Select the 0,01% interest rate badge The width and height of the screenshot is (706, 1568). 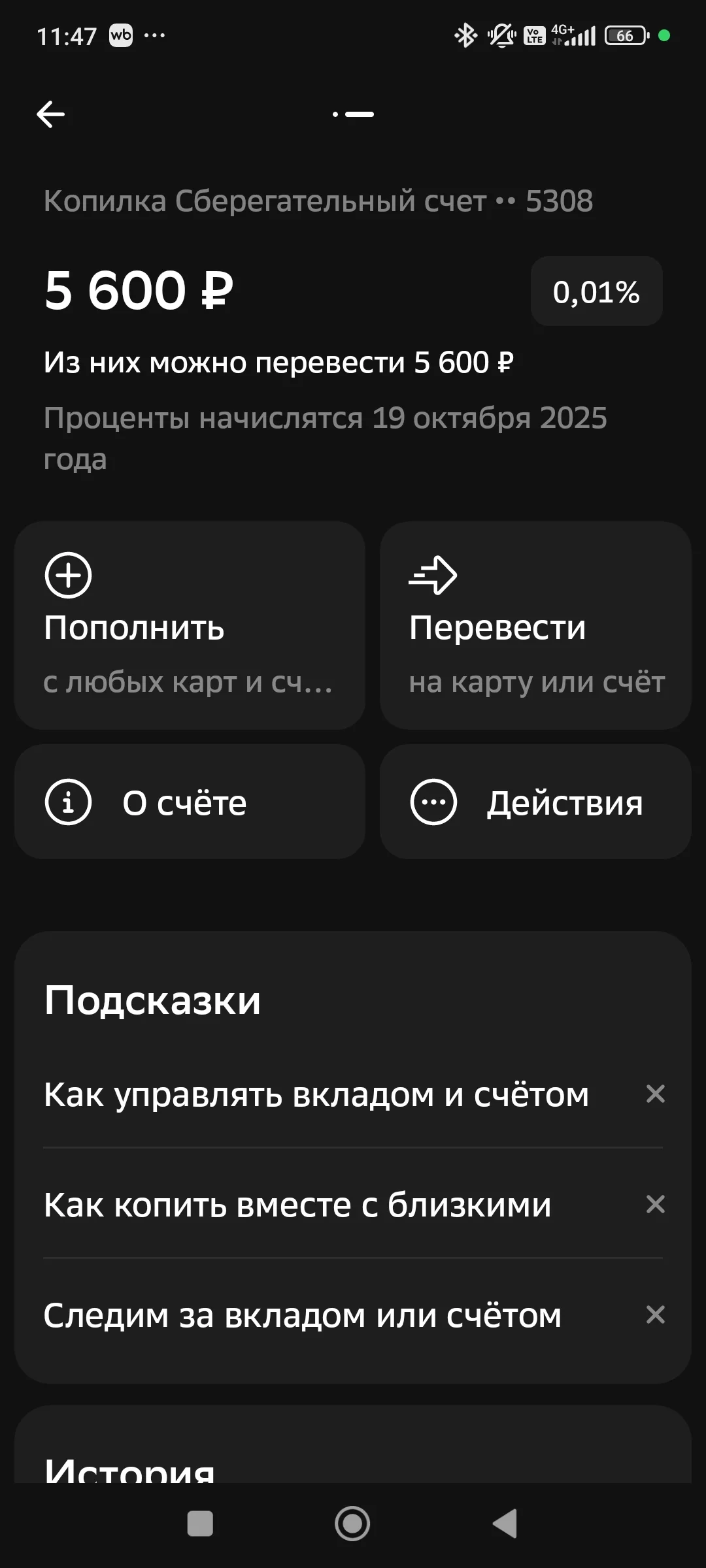[x=596, y=291]
